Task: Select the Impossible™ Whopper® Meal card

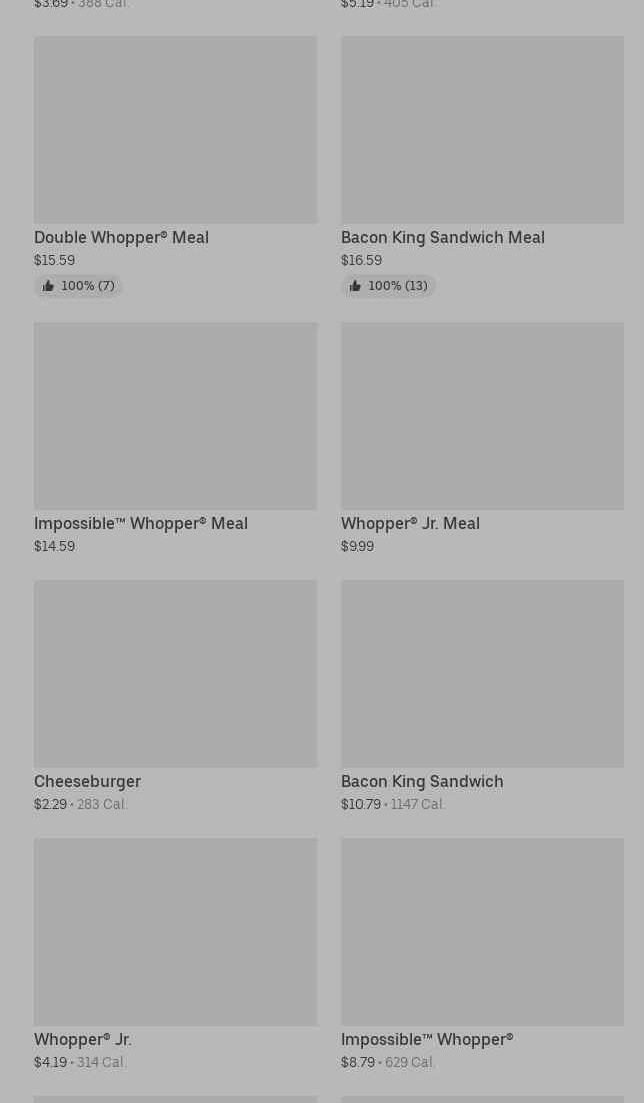Action: click(x=175, y=438)
